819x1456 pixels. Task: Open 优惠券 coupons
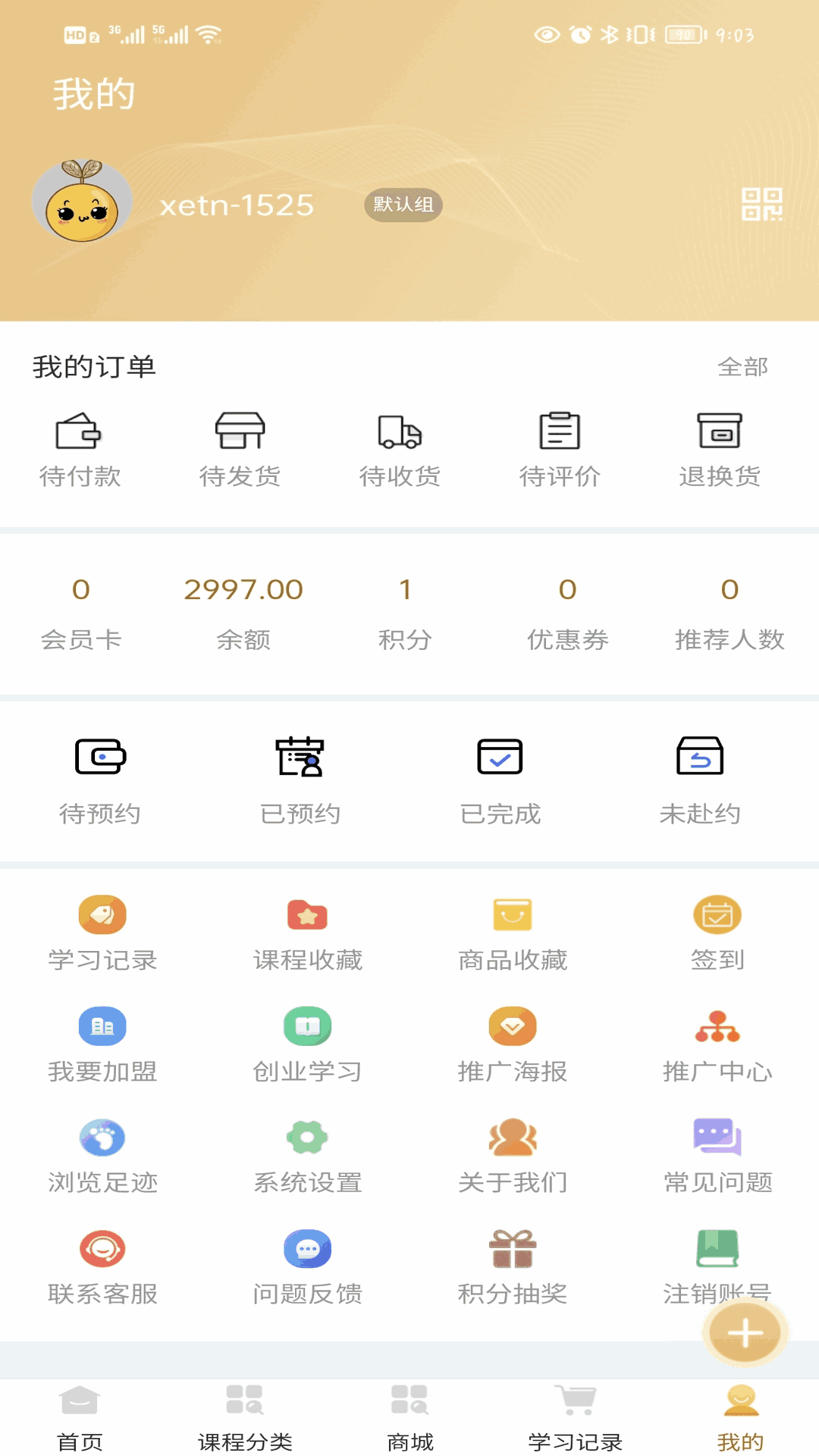567,612
